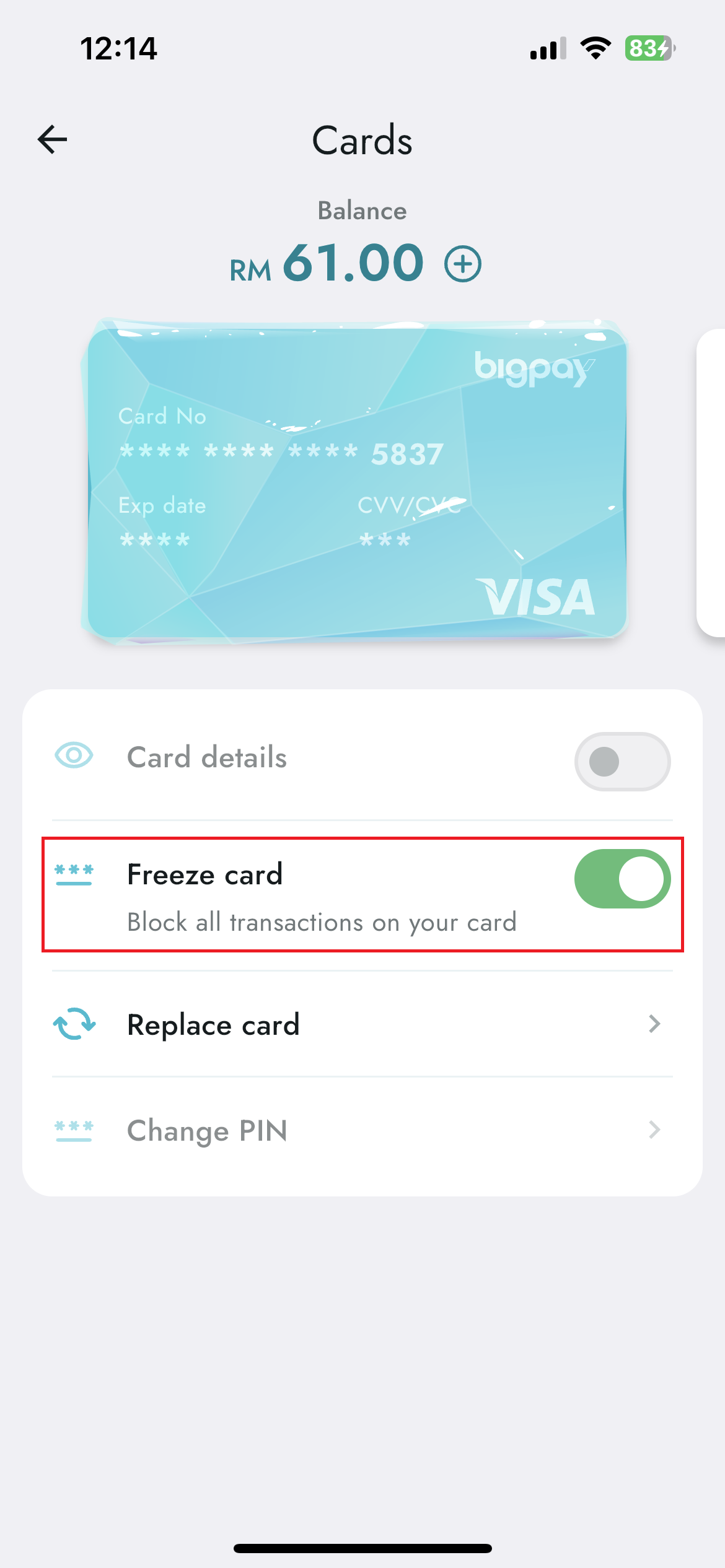Image resolution: width=725 pixels, height=1568 pixels.
Task: Turn off the Freeze card switch
Action: 622,879
